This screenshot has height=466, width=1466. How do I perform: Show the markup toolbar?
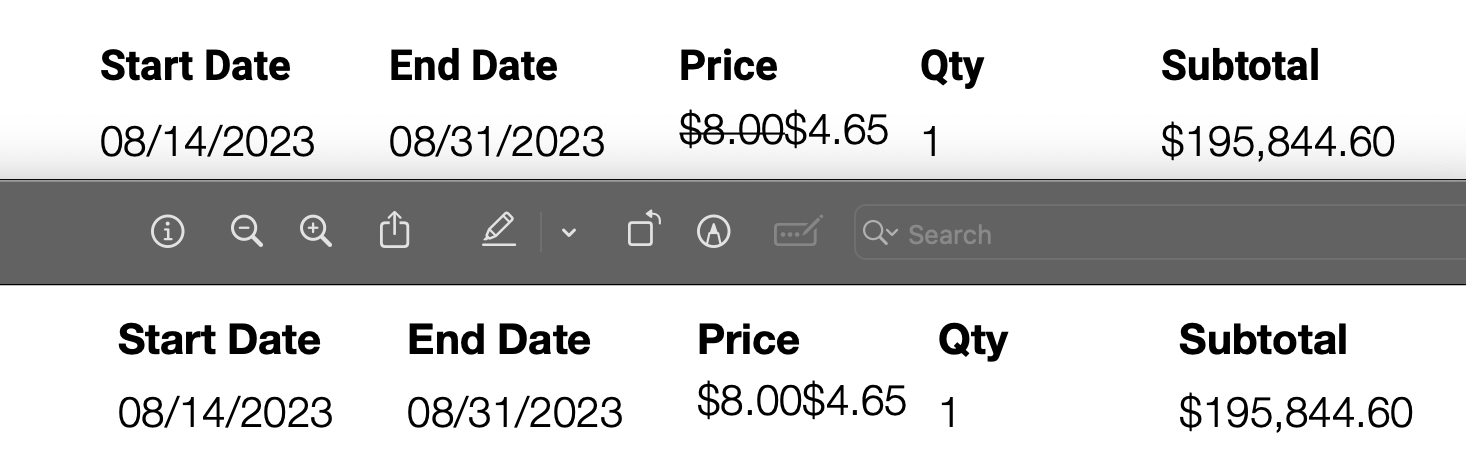pyautogui.click(x=713, y=232)
